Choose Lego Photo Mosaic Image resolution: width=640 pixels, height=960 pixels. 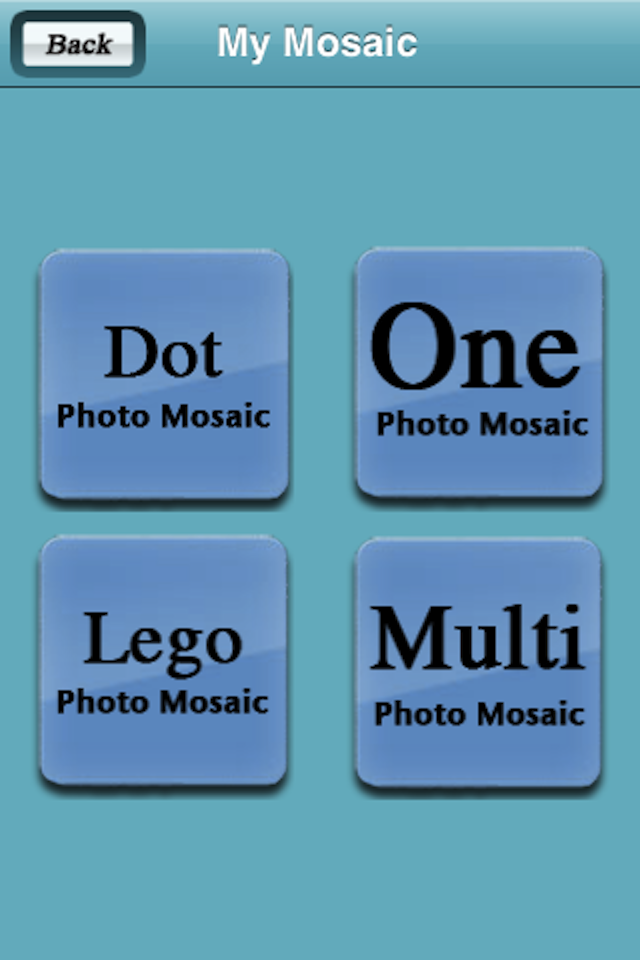[x=164, y=660]
